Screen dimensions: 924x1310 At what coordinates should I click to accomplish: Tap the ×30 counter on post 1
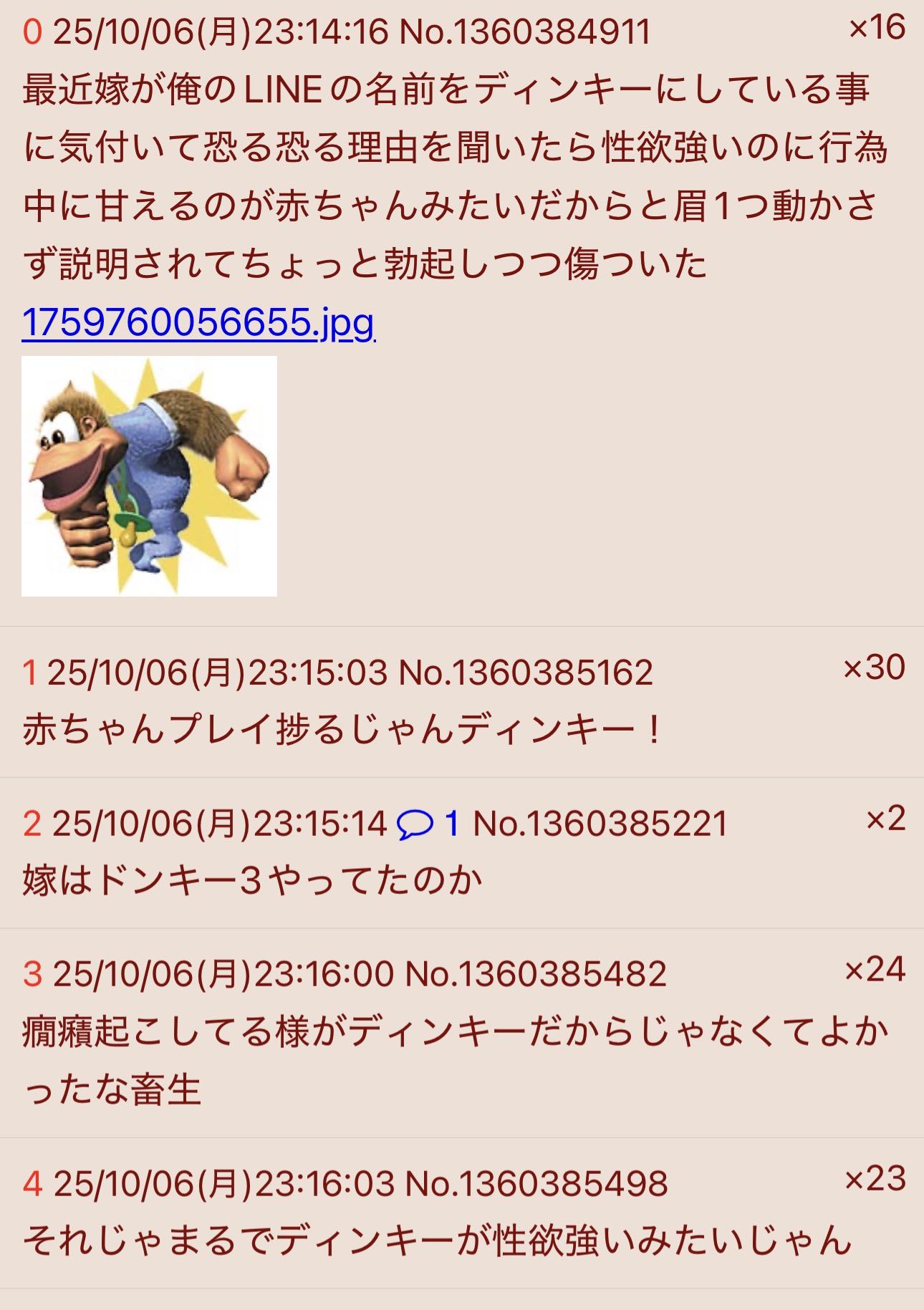tap(874, 668)
